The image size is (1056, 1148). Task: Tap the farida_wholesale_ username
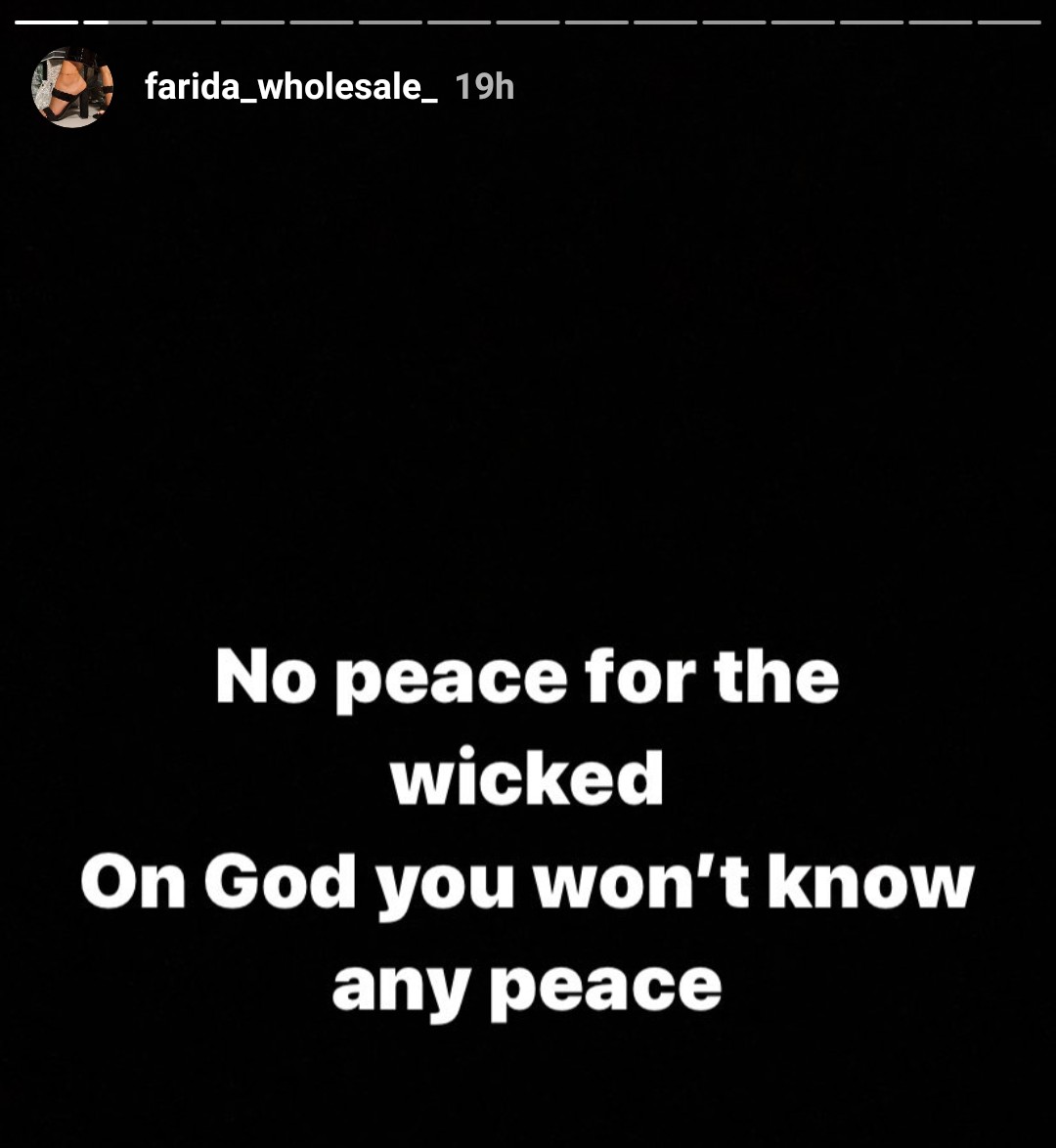[x=290, y=87]
